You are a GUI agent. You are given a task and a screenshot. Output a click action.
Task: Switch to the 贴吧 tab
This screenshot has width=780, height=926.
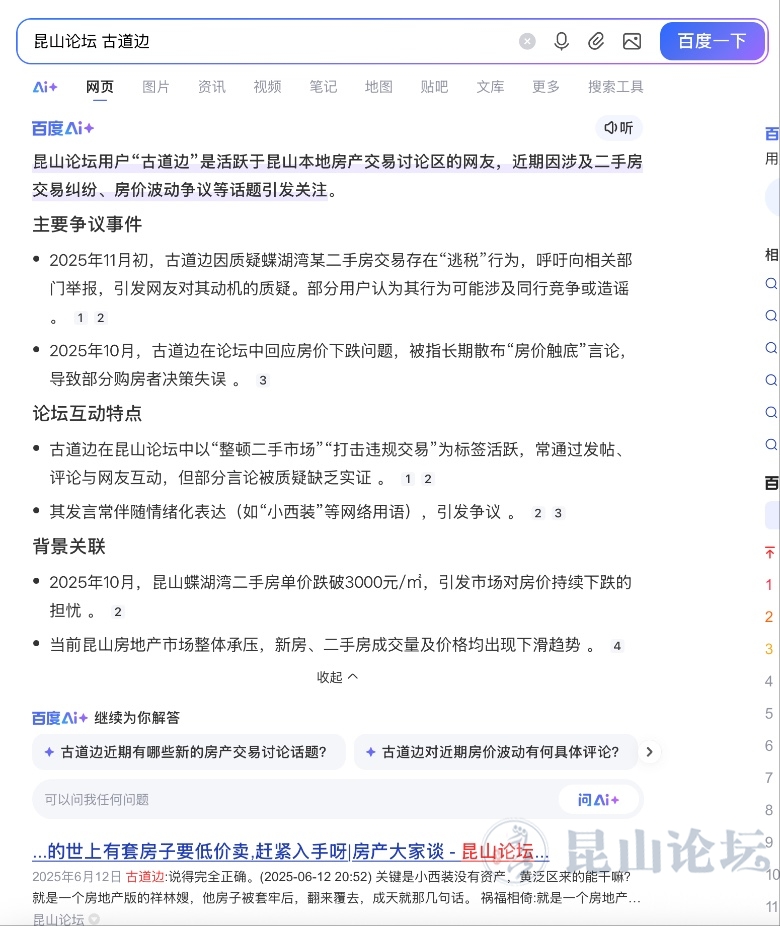point(434,87)
